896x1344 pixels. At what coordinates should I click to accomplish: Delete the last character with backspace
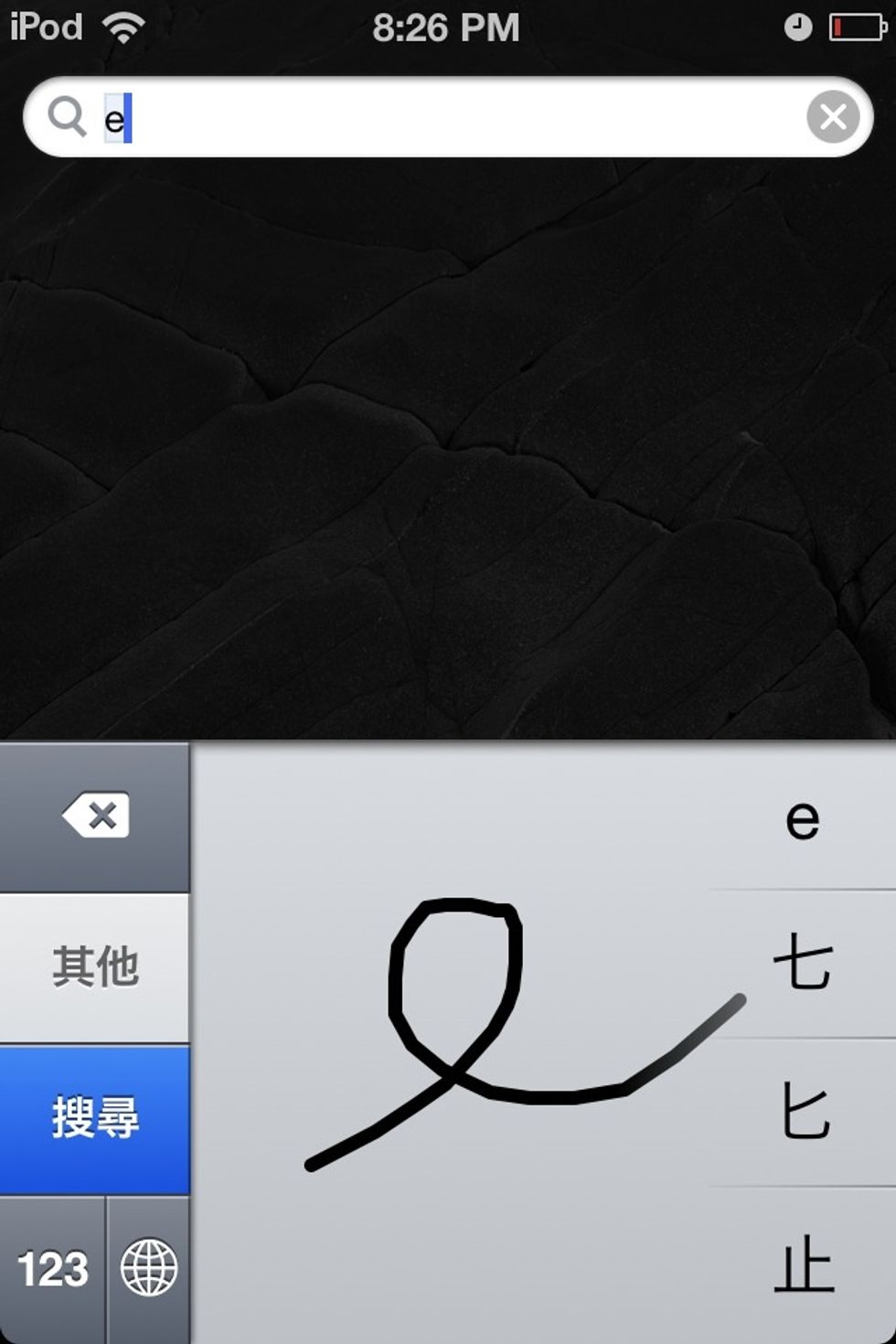point(95,816)
